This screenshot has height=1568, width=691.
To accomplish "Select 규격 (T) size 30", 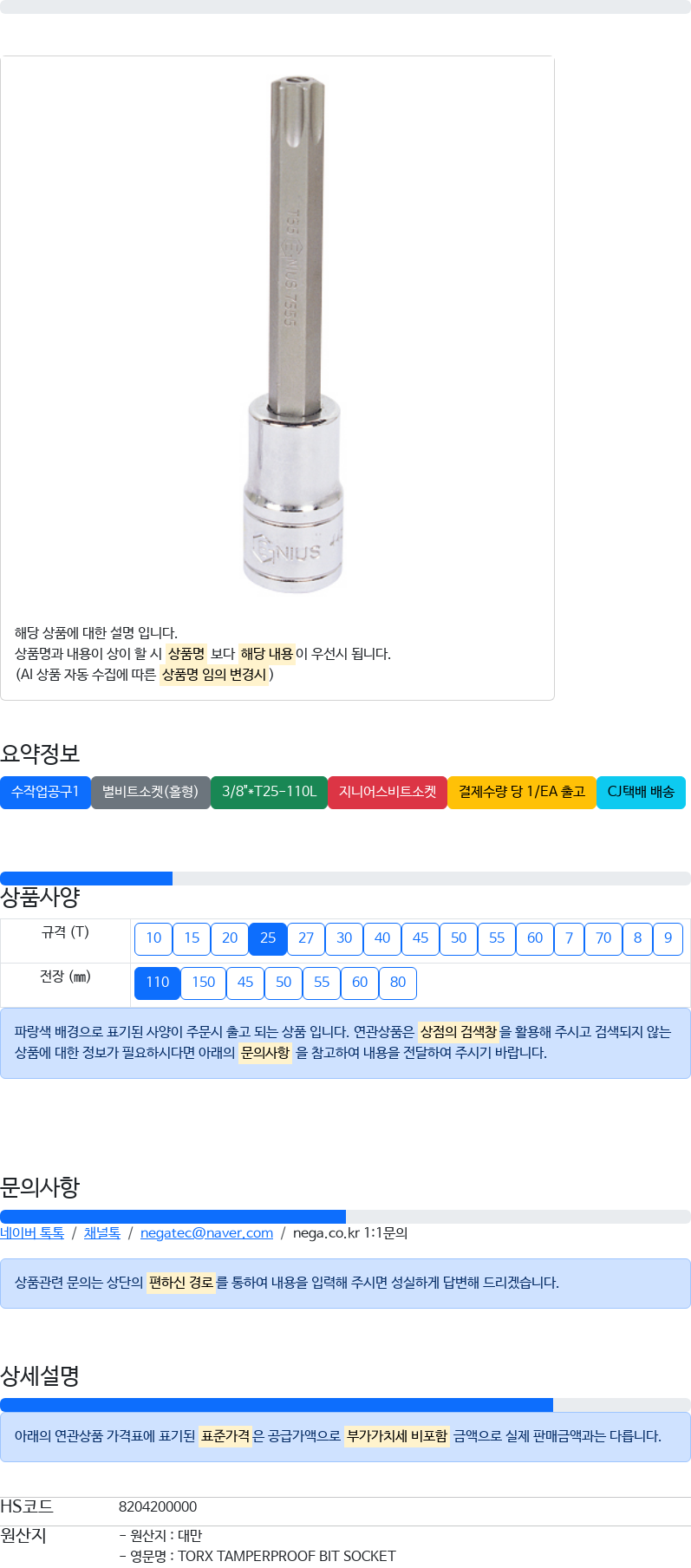I will 344,938.
